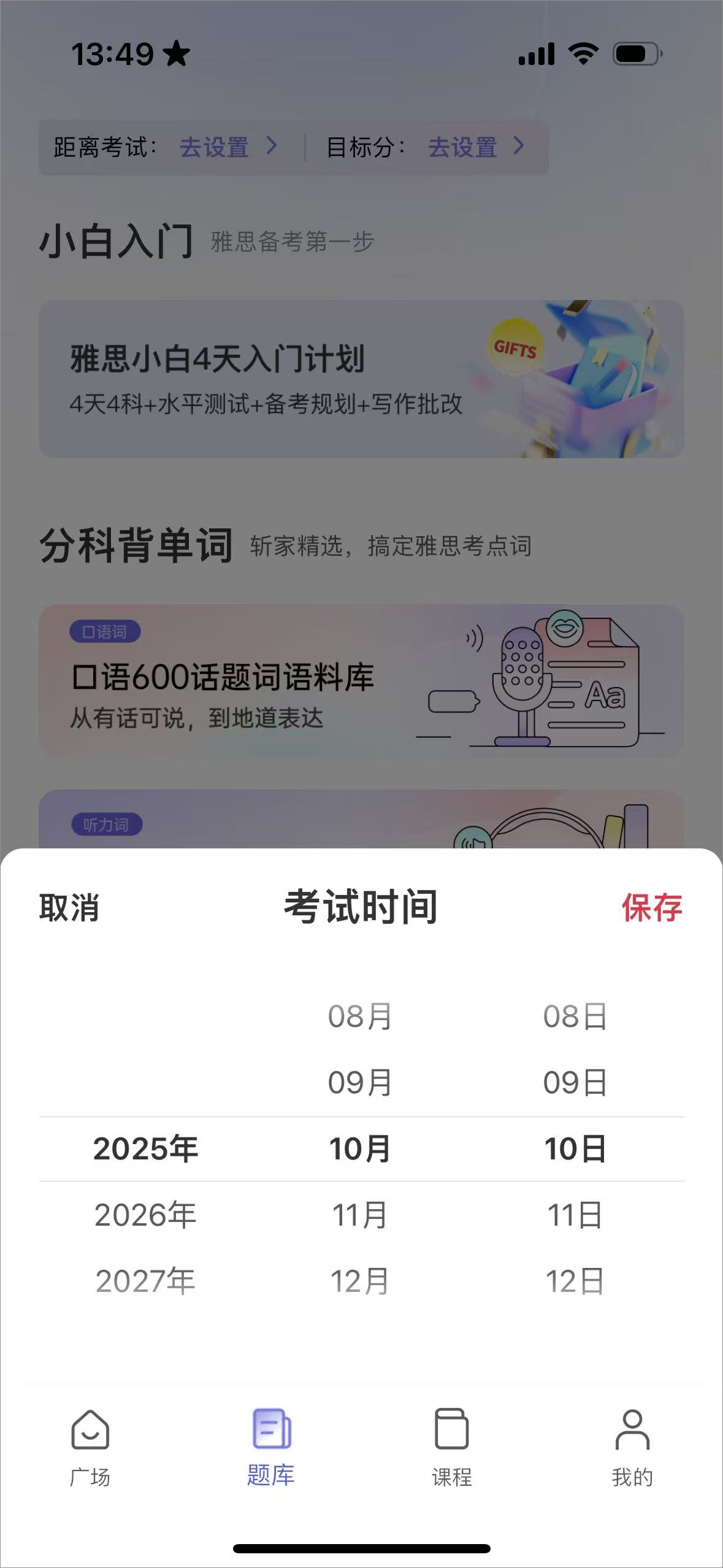Choose 12月 in the month column
723x1568 pixels.
[x=360, y=1281]
